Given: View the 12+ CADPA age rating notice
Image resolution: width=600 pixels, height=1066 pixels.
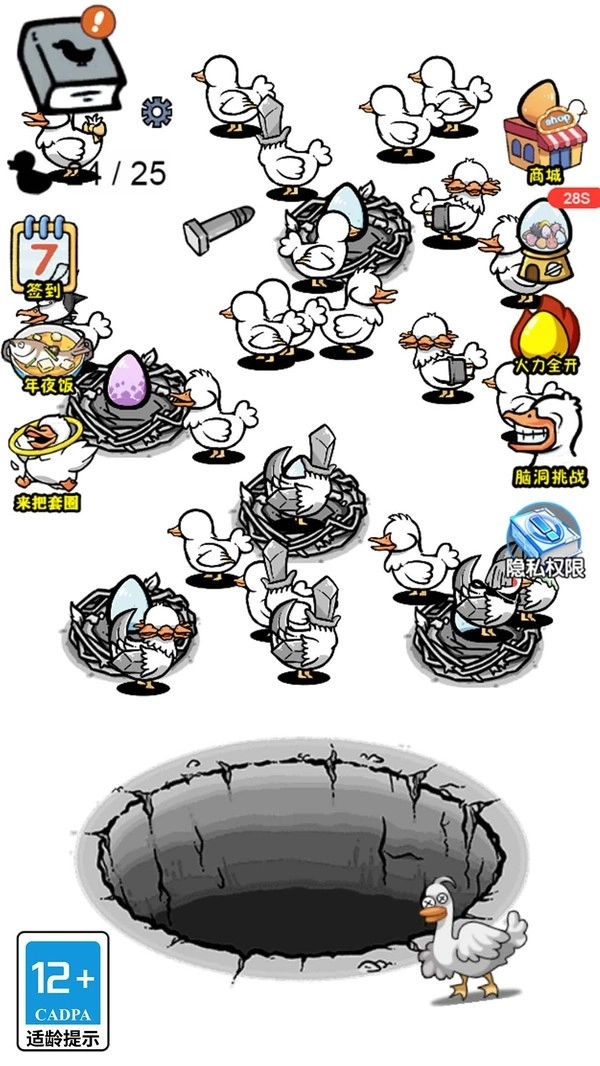Looking at the screenshot, I should 62,990.
